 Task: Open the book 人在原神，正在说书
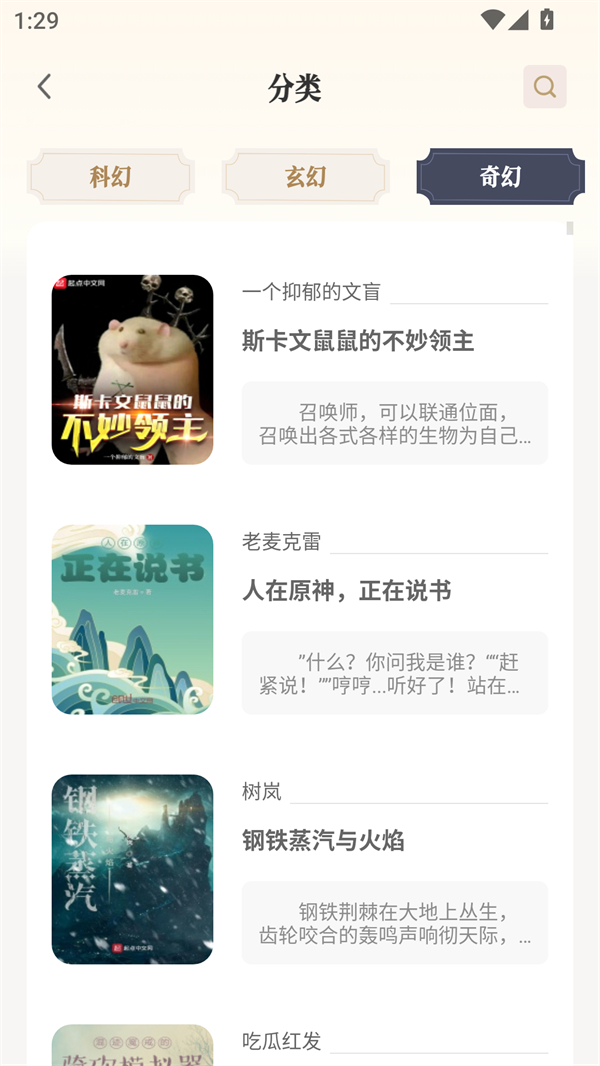346,591
